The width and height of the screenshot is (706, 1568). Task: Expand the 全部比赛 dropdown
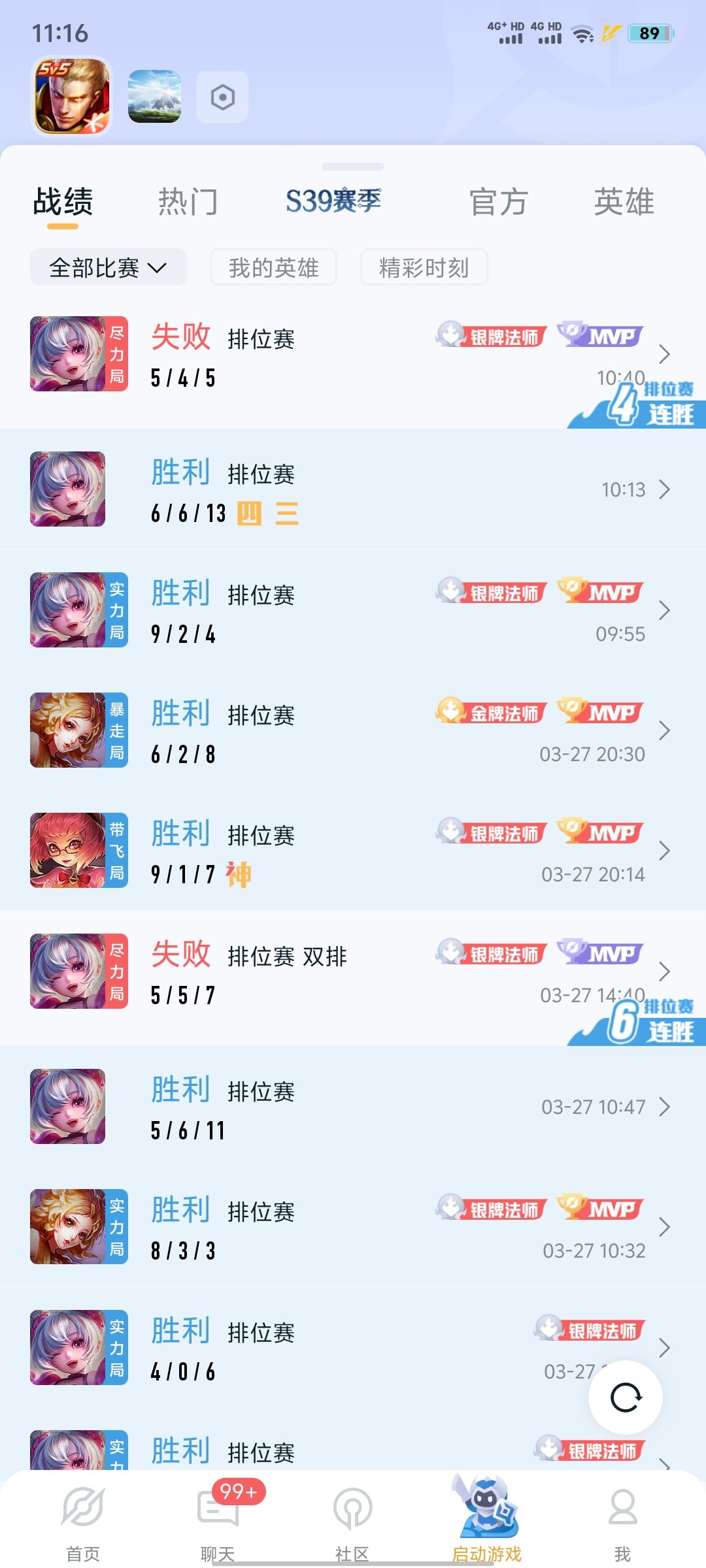click(x=109, y=267)
